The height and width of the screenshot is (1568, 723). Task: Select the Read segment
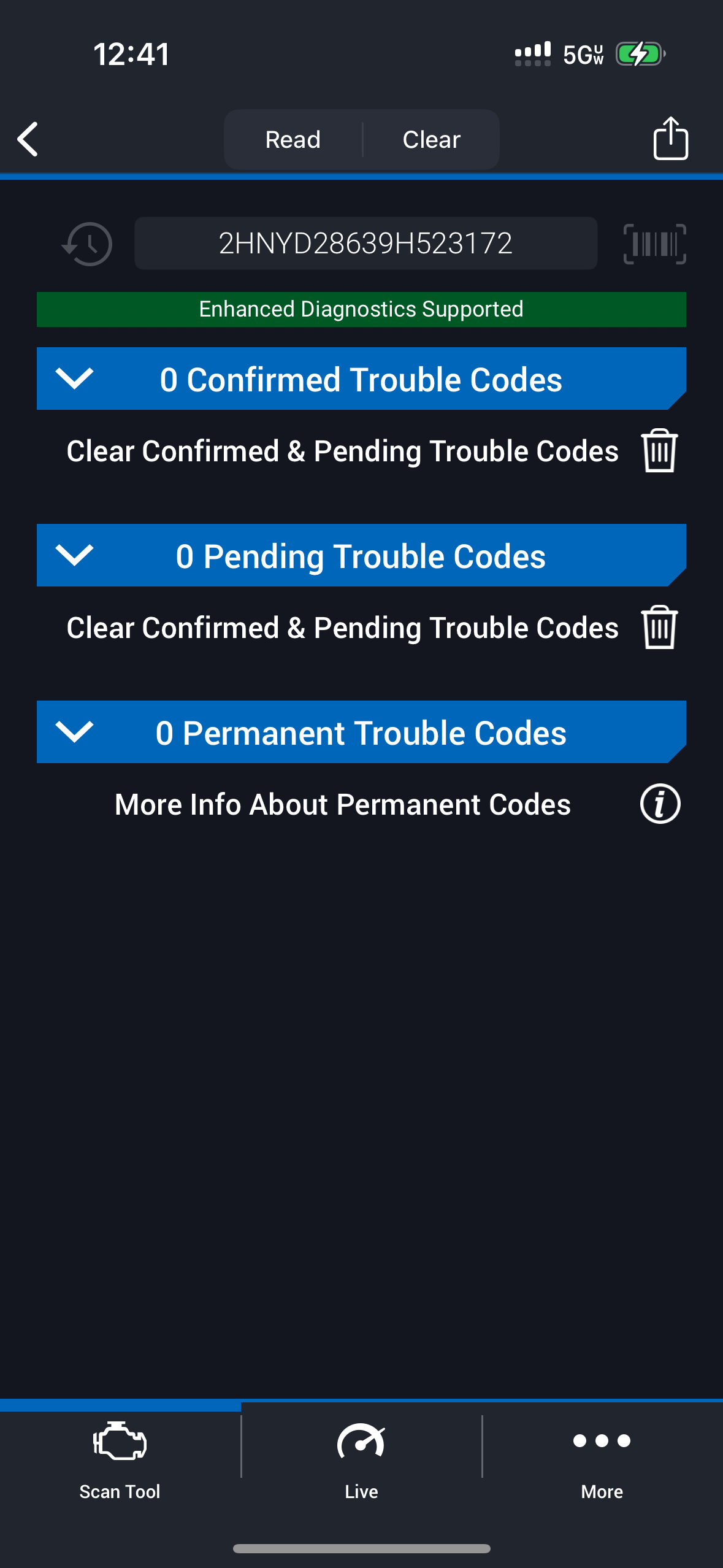293,140
